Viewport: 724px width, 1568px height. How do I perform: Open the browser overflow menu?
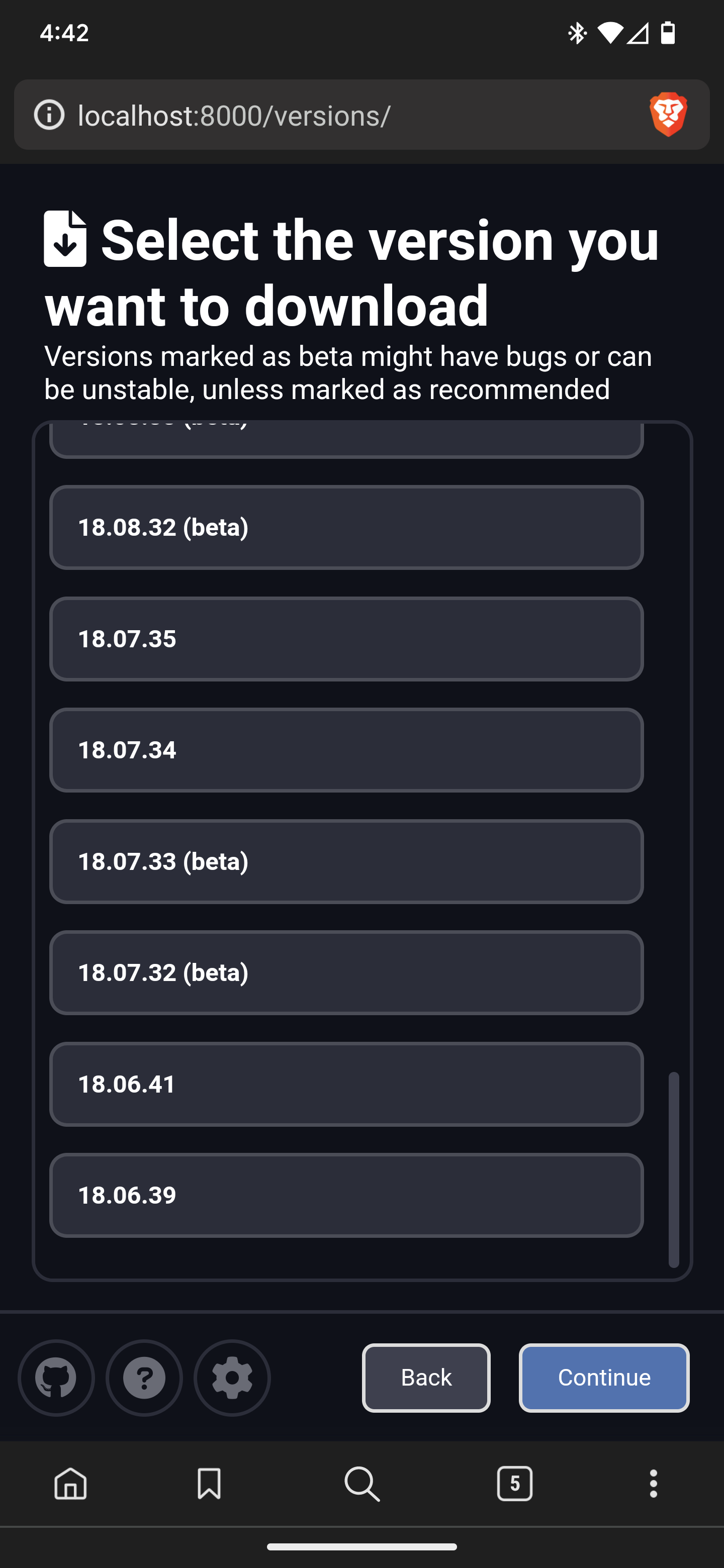click(x=654, y=1484)
